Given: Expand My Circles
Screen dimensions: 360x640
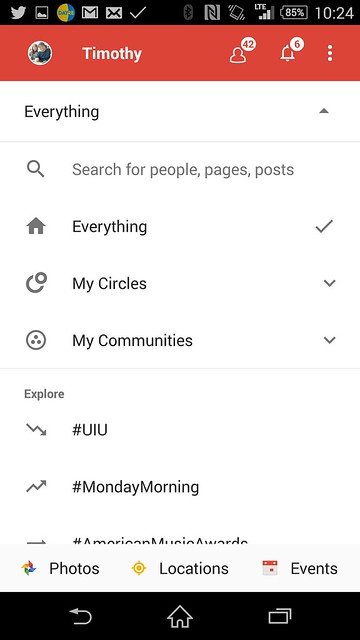Looking at the screenshot, I should click(180, 283).
